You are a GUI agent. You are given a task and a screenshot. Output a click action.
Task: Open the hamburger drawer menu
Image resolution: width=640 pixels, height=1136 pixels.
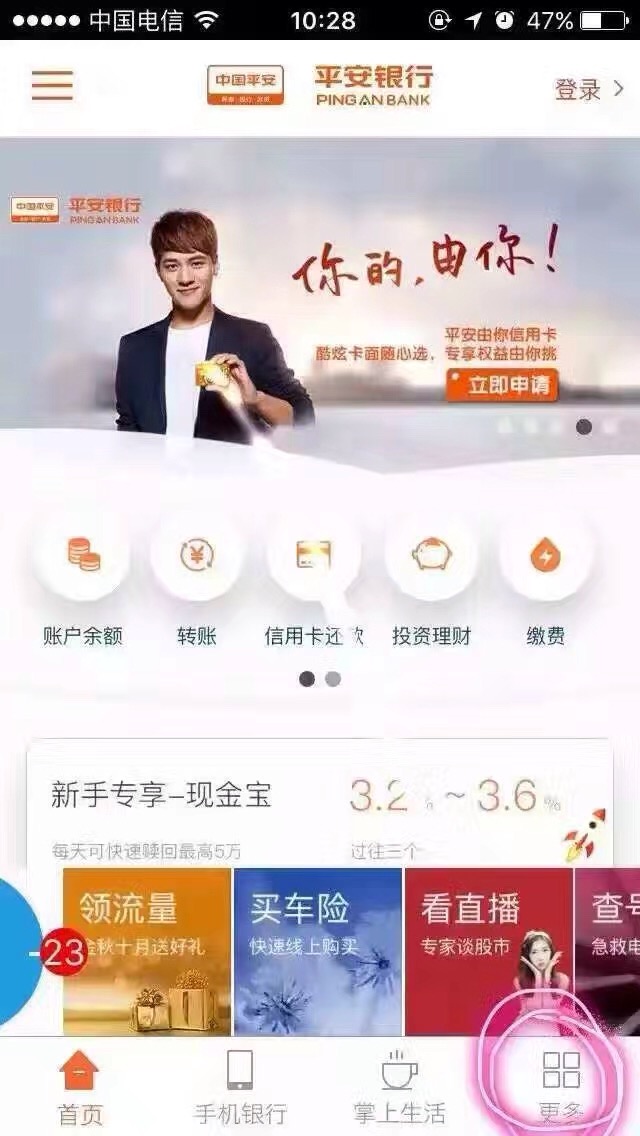[52, 86]
